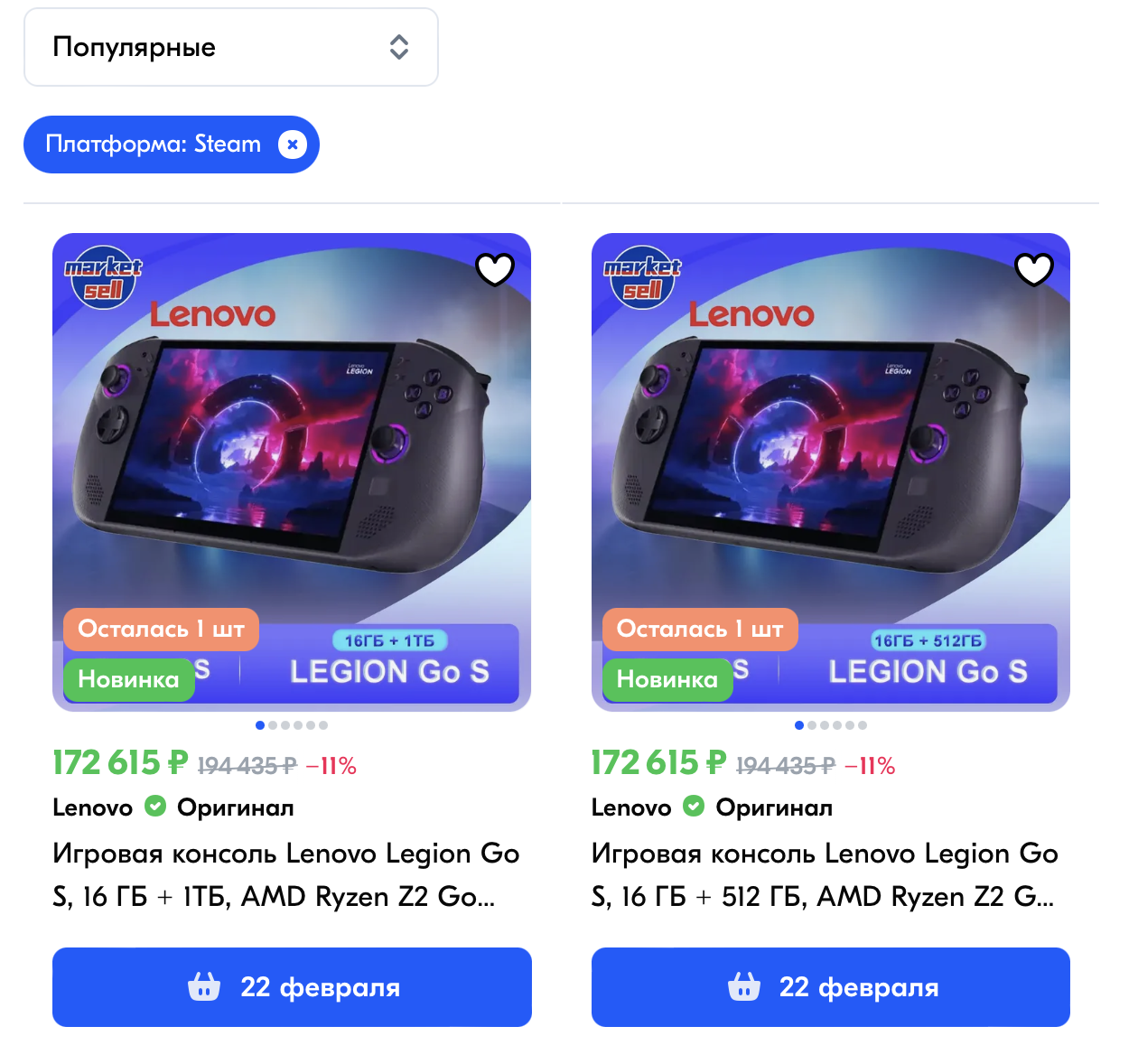Add the 1ТБ Legion Go S to cart

292,986
